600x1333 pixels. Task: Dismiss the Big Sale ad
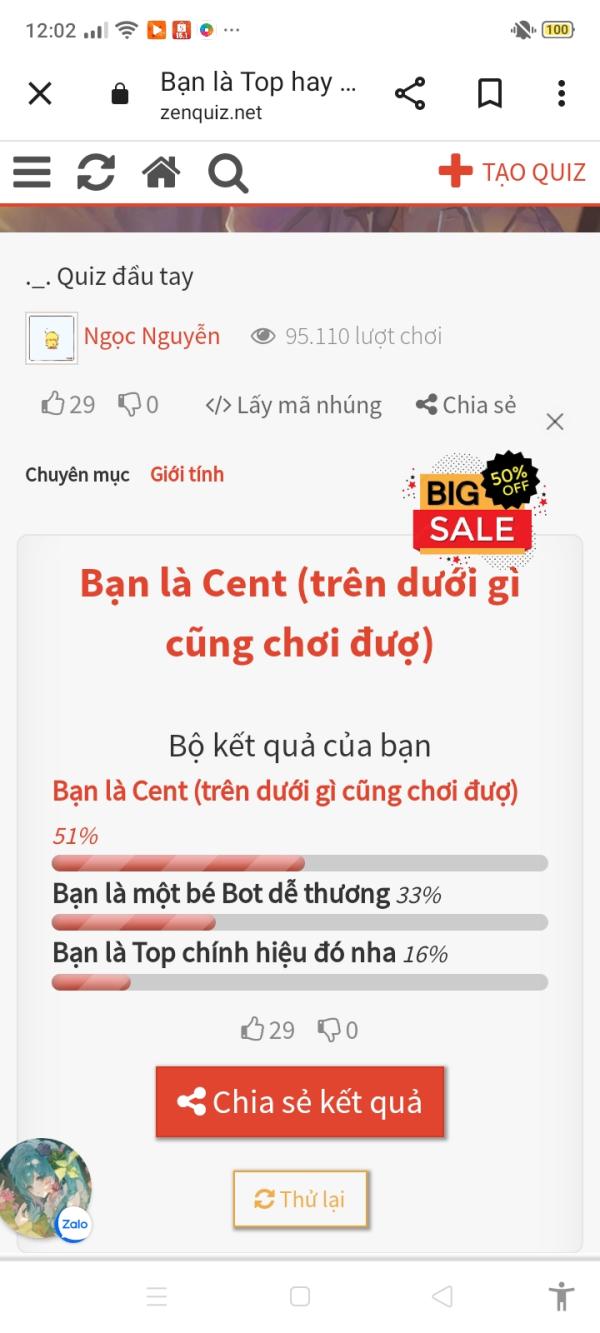(555, 422)
